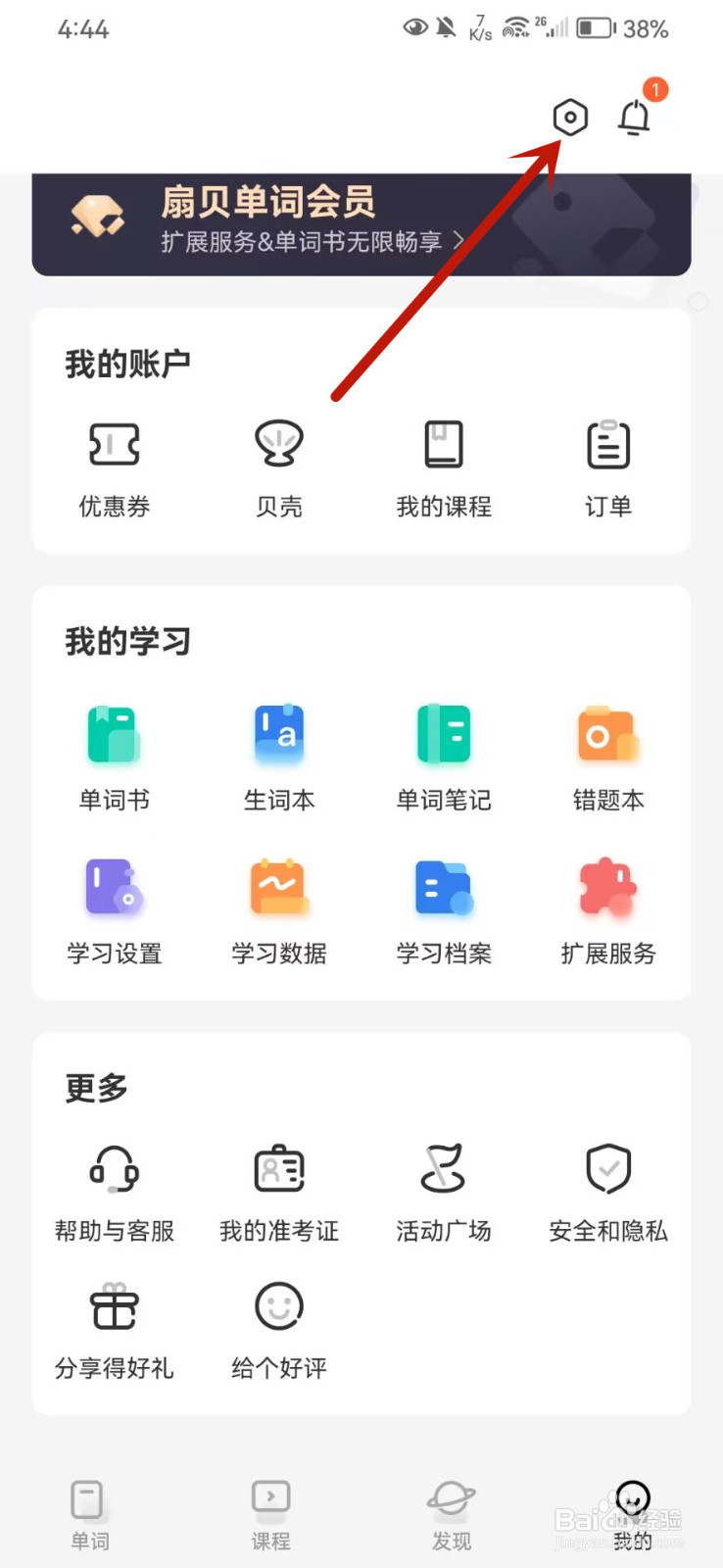Switch to the 单词 tab
The image size is (723, 1568).
click(89, 1514)
